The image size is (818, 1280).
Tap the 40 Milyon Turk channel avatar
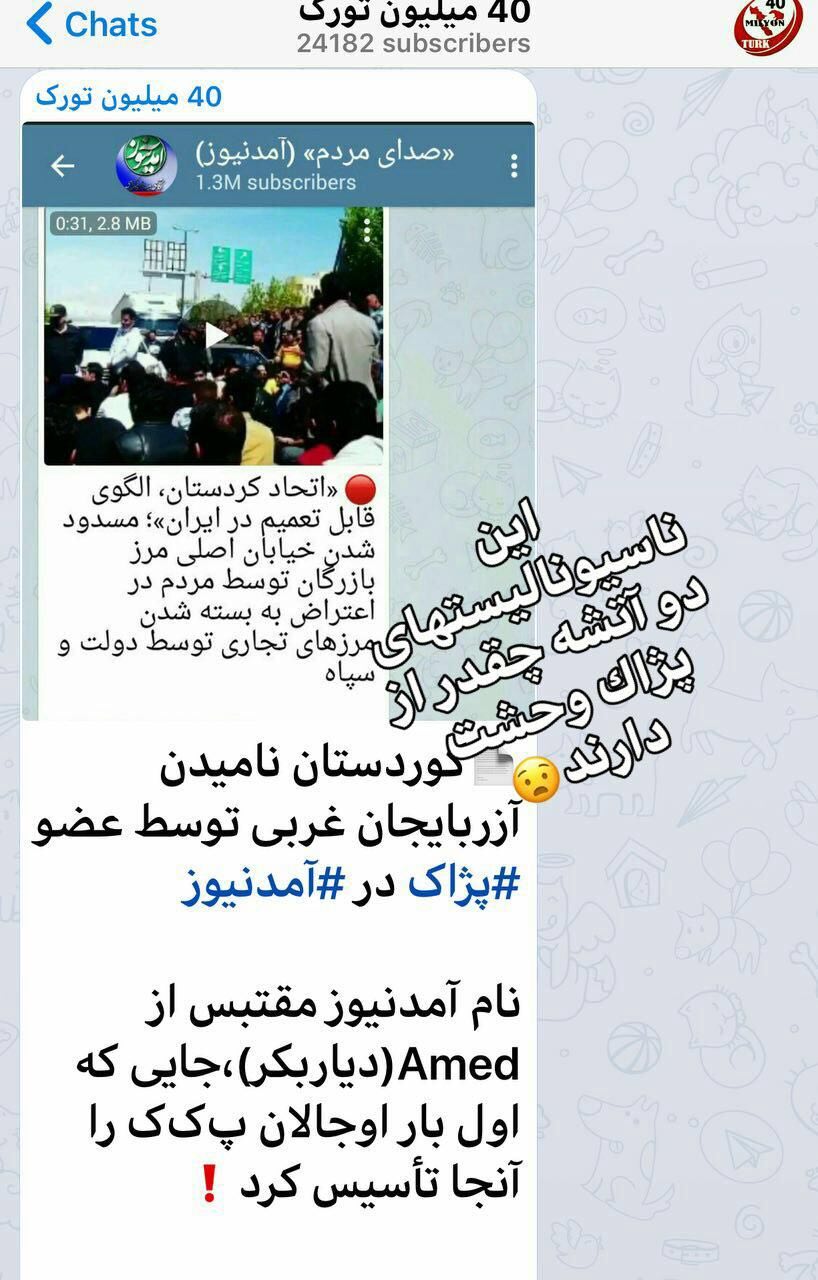point(767,27)
